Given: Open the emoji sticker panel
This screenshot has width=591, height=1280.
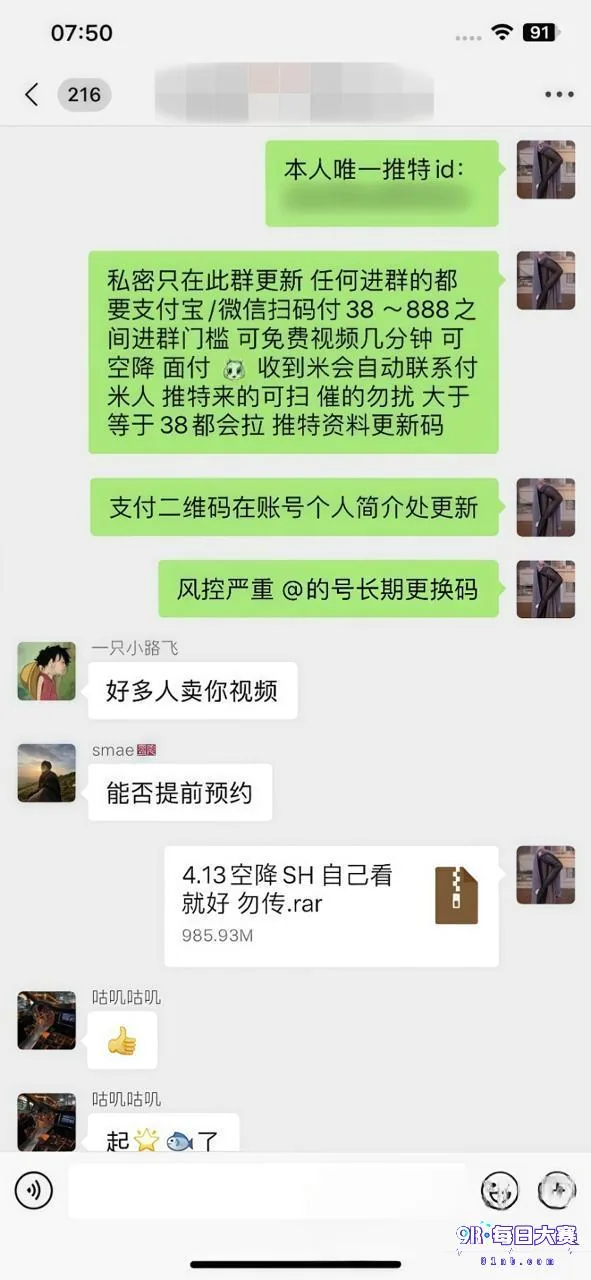Looking at the screenshot, I should (x=499, y=1190).
